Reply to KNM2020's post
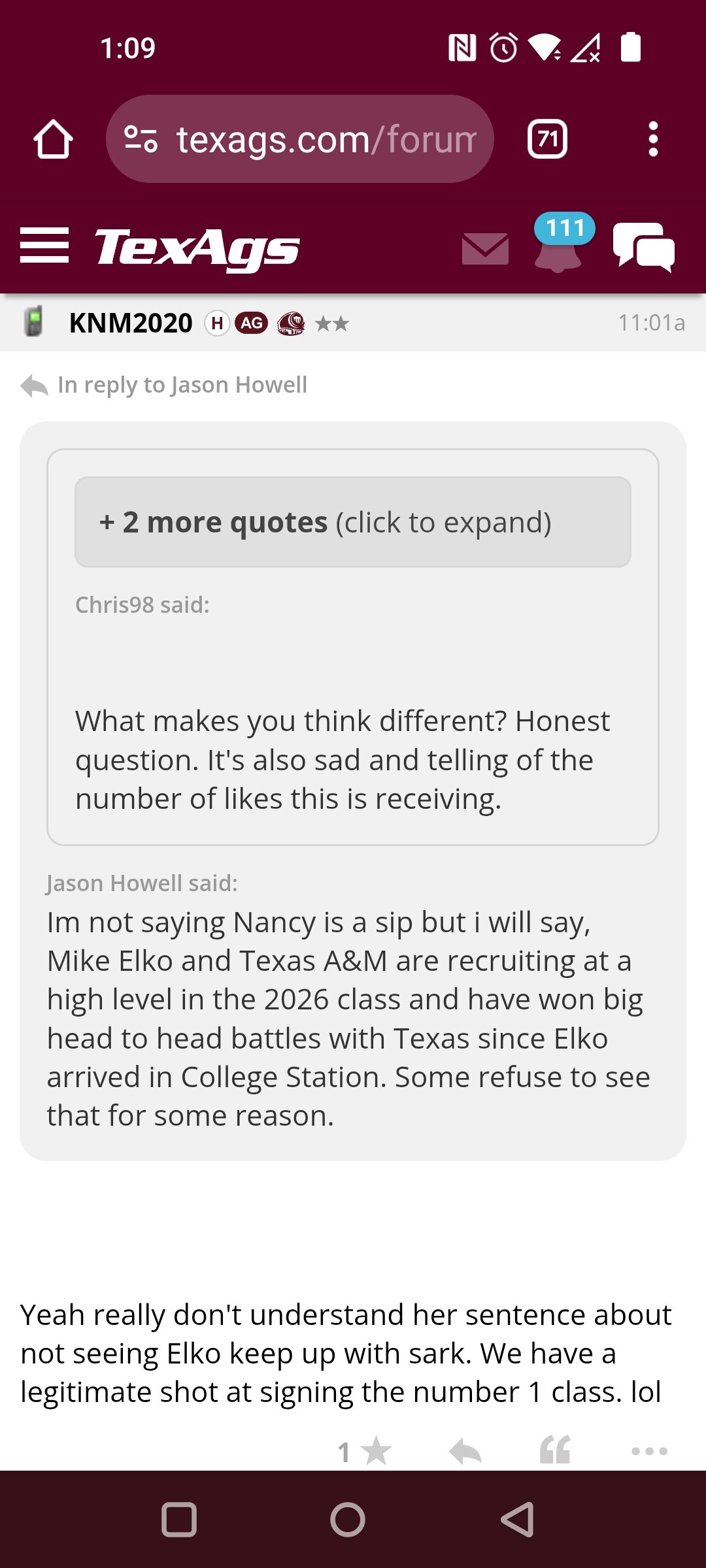Screen dimensions: 706x1568 [465, 1452]
